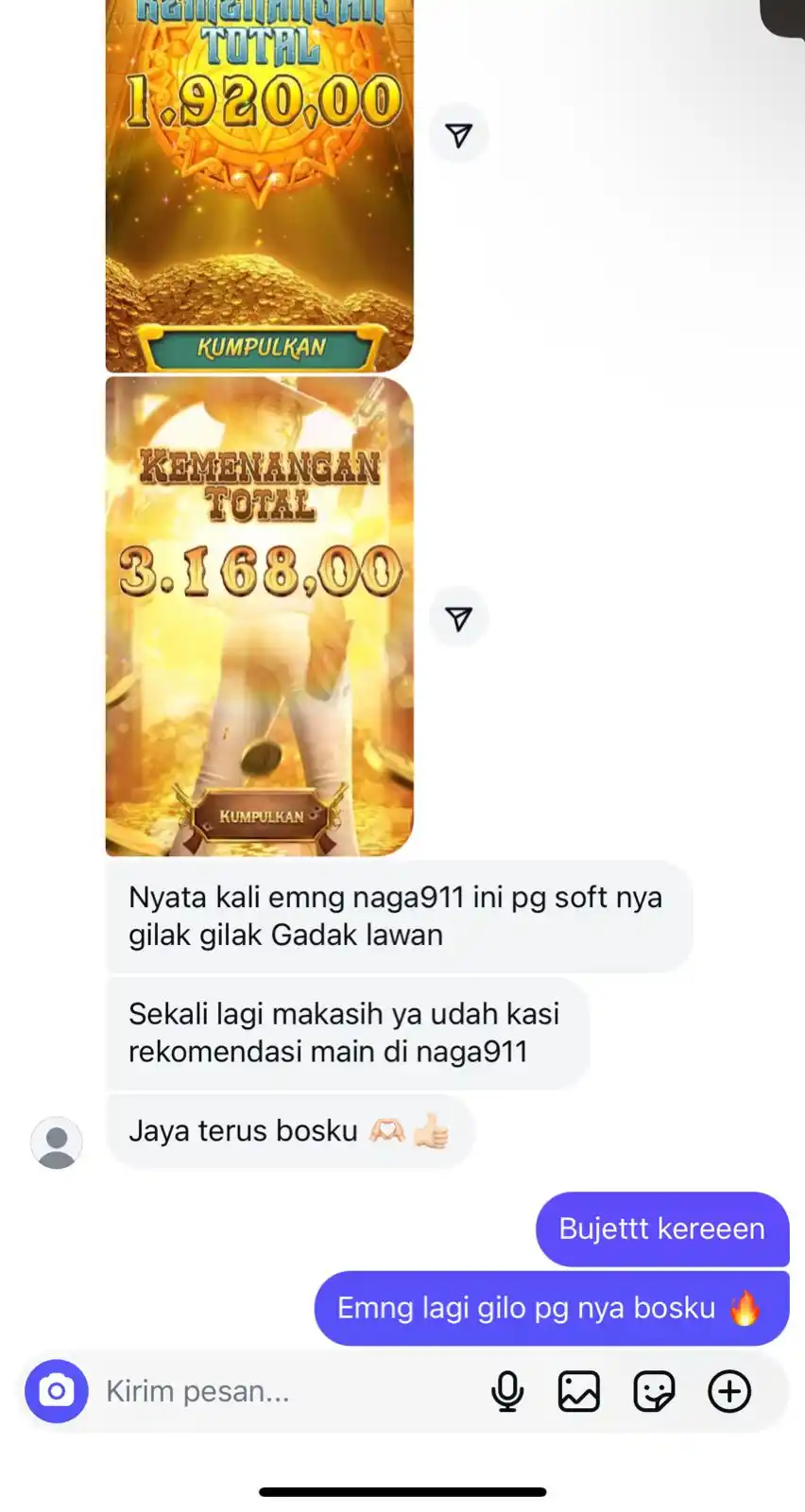Open the sticker picker

click(x=654, y=1391)
